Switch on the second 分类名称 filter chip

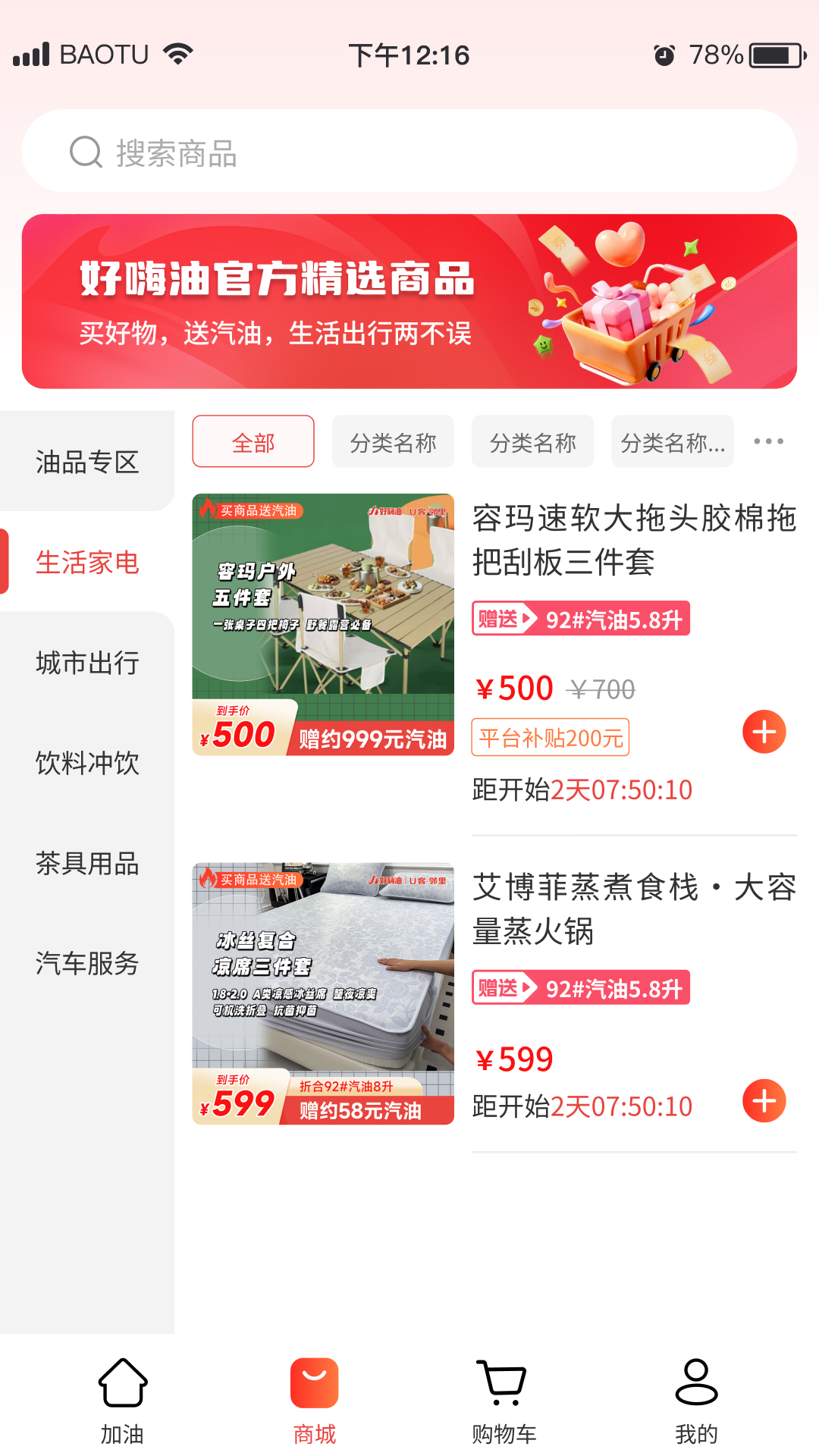[532, 441]
